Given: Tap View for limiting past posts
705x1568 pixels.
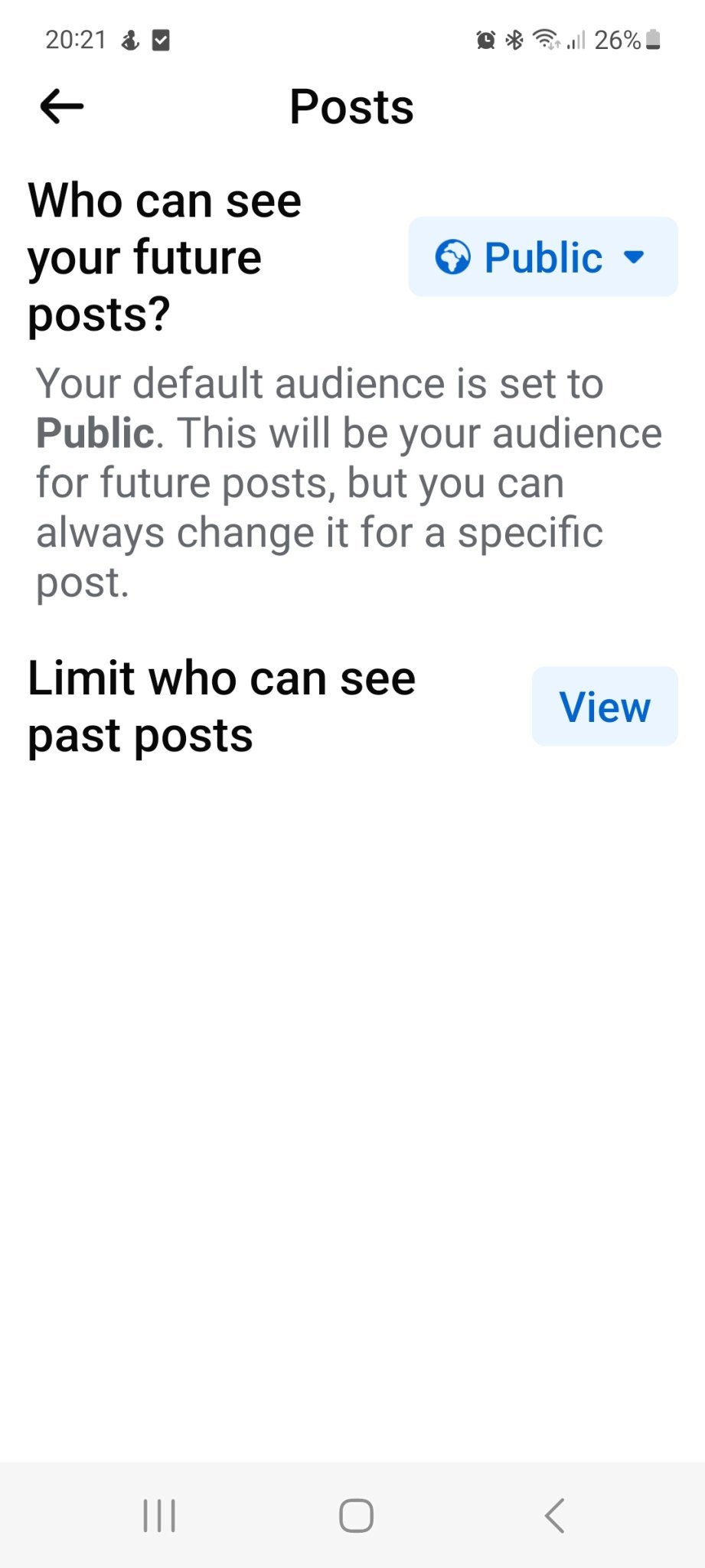Looking at the screenshot, I should [x=604, y=707].
